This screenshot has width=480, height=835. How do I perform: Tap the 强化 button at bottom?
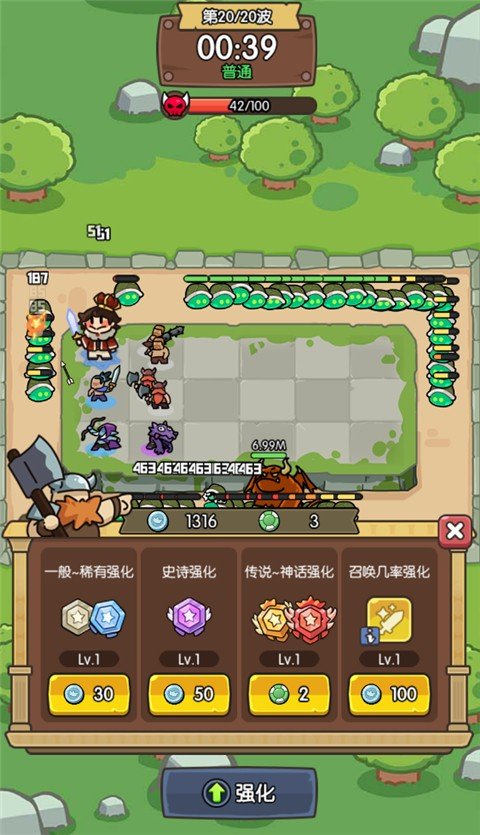coord(239,793)
